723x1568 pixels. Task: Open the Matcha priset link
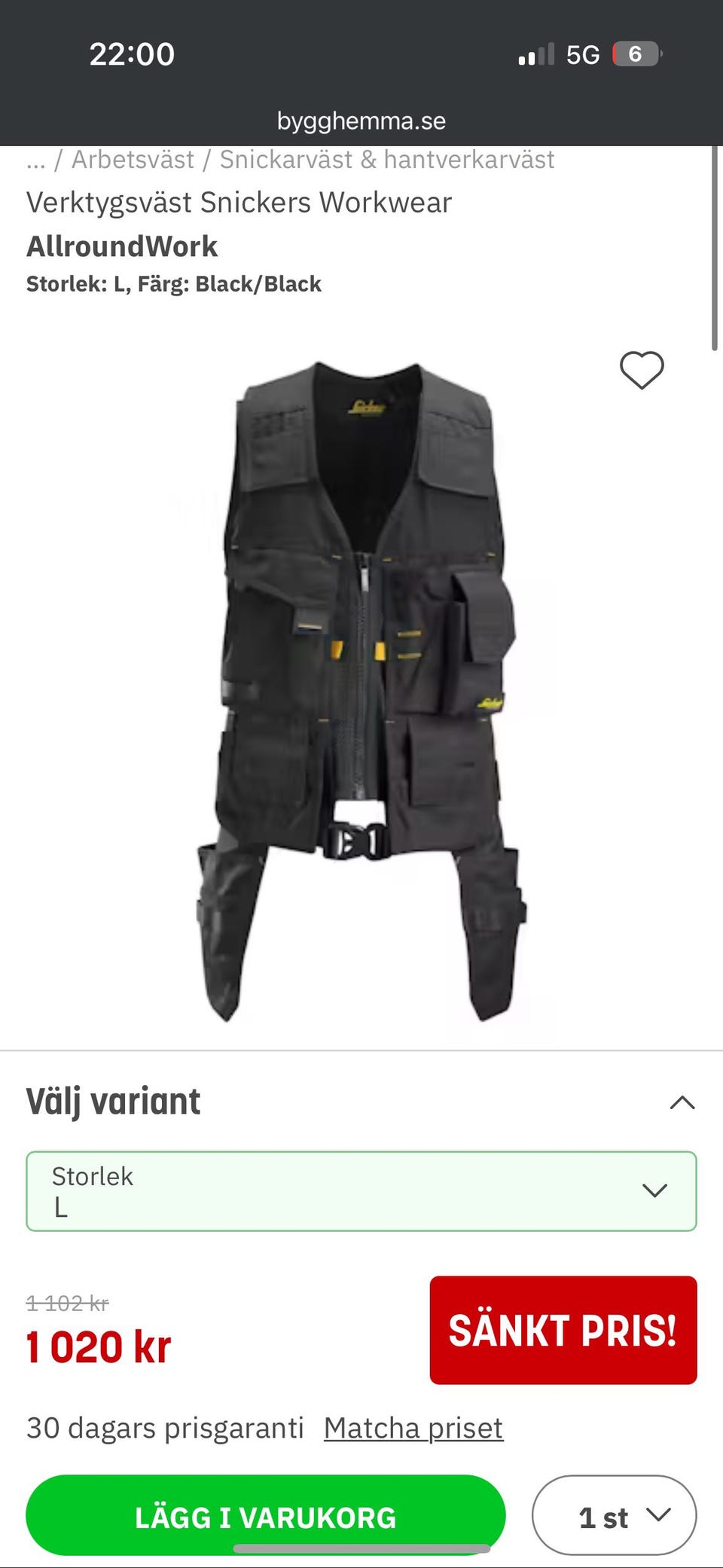(x=413, y=1428)
